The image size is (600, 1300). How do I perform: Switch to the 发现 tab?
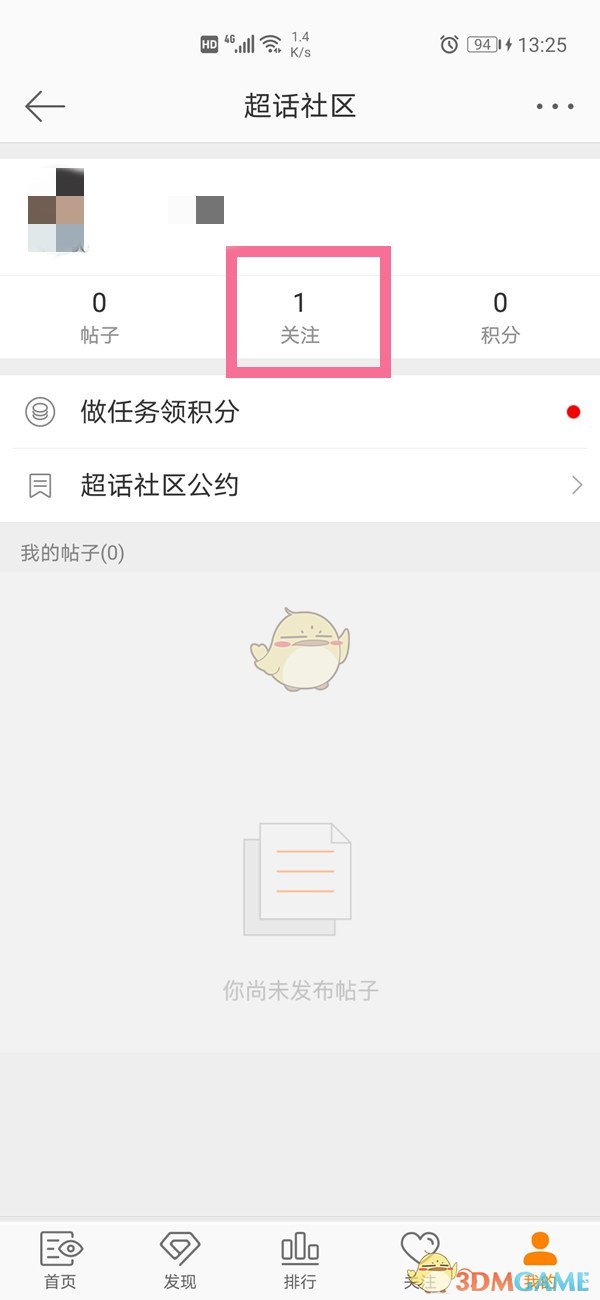pos(180,1260)
